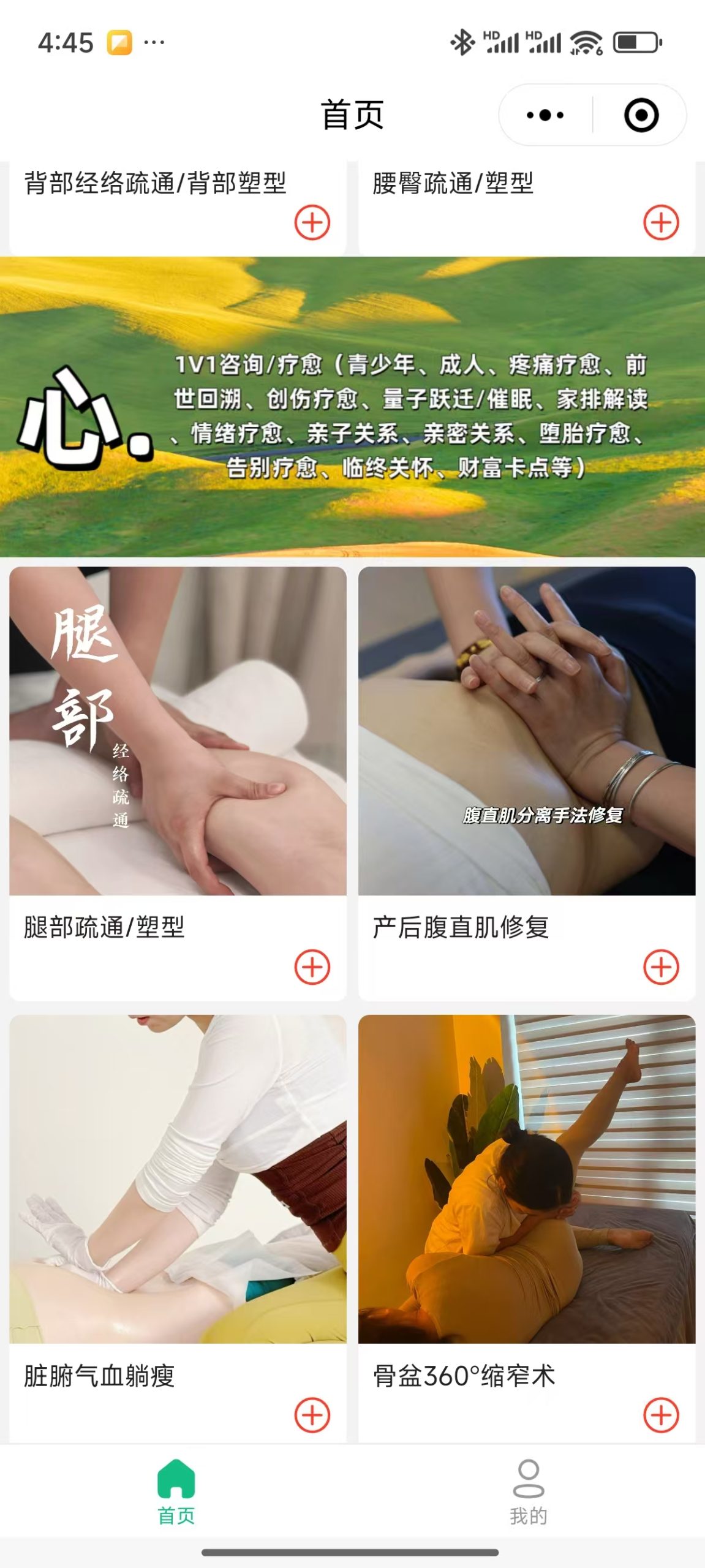The height and width of the screenshot is (1568, 705).
Task: Add 背部经络疏通/背部塑型 with plus icon
Action: click(x=312, y=222)
